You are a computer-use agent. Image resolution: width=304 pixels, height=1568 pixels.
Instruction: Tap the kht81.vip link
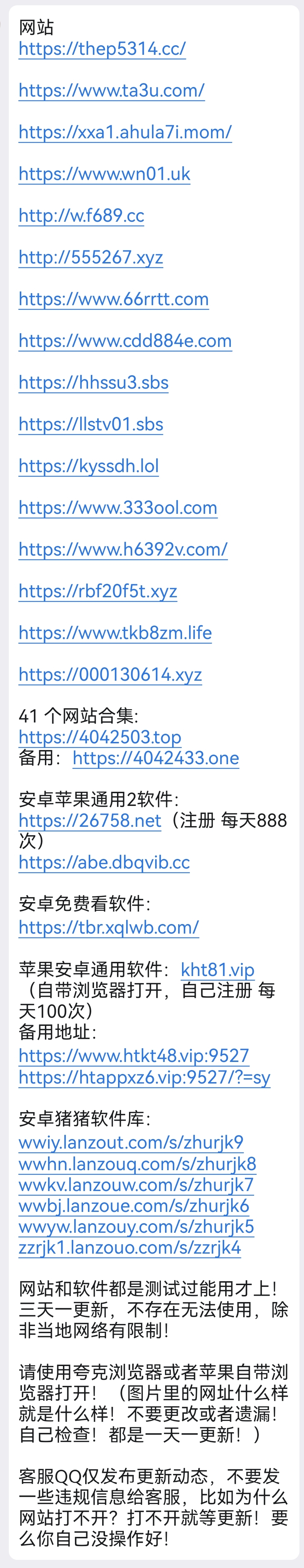click(x=218, y=970)
